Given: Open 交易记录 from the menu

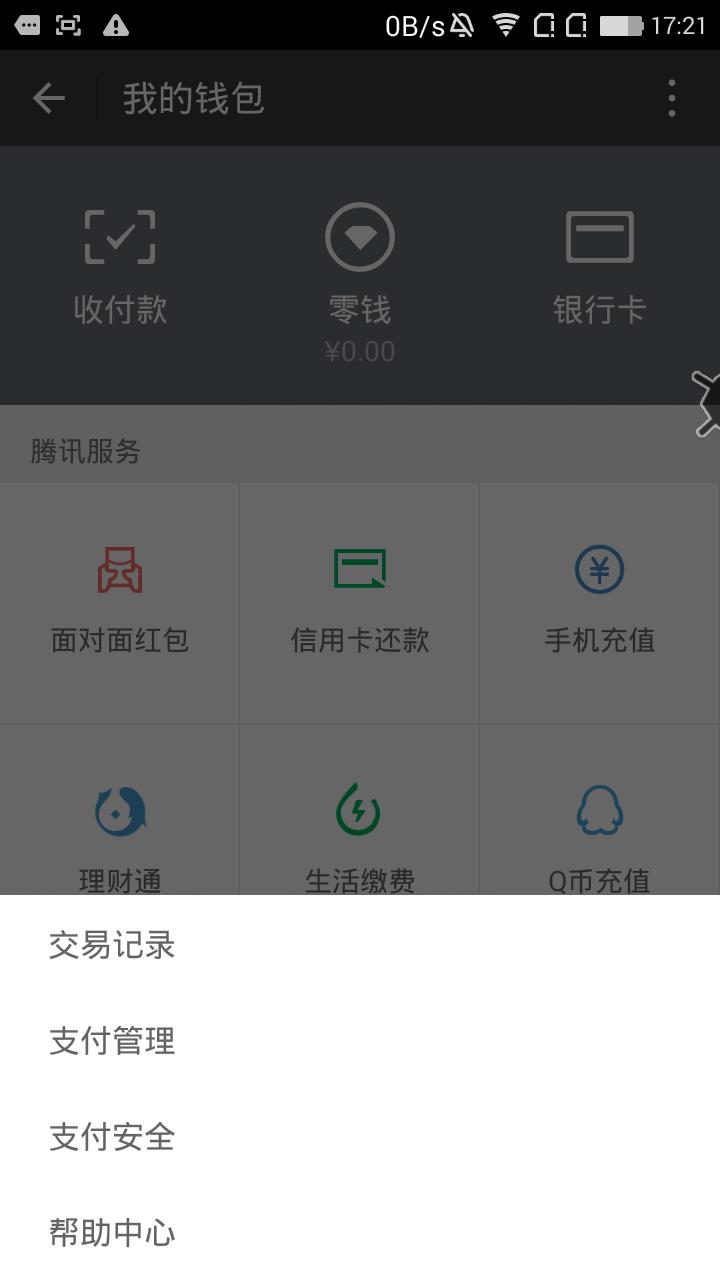Looking at the screenshot, I should 112,945.
